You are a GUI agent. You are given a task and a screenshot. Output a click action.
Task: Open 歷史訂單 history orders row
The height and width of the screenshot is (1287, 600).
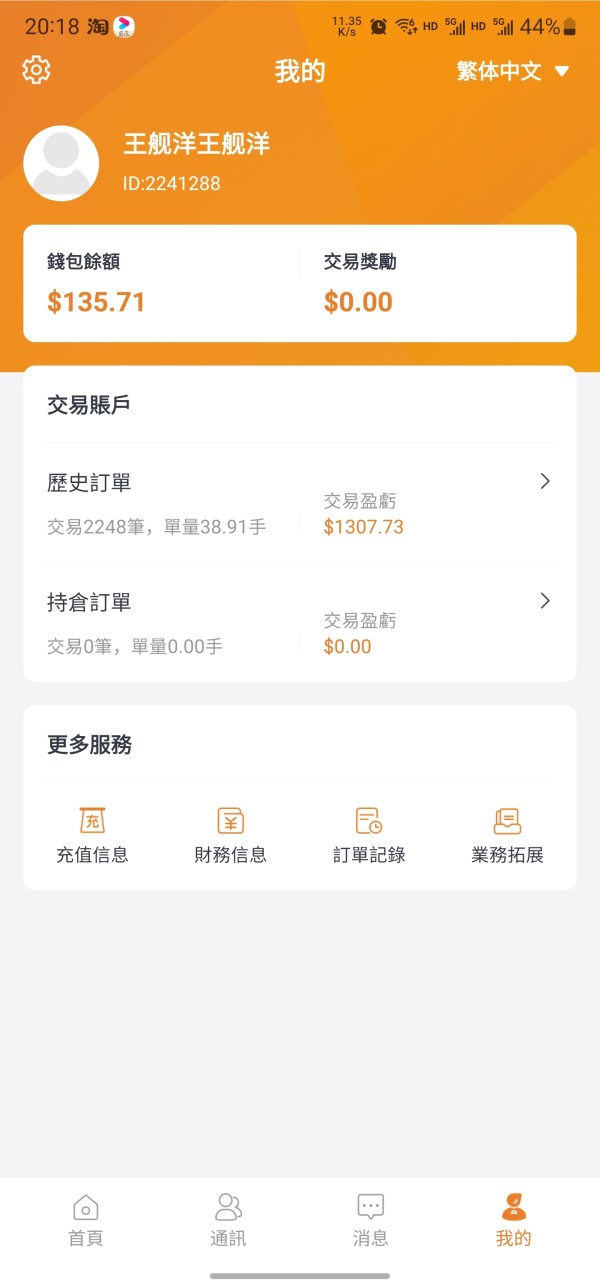(x=300, y=503)
